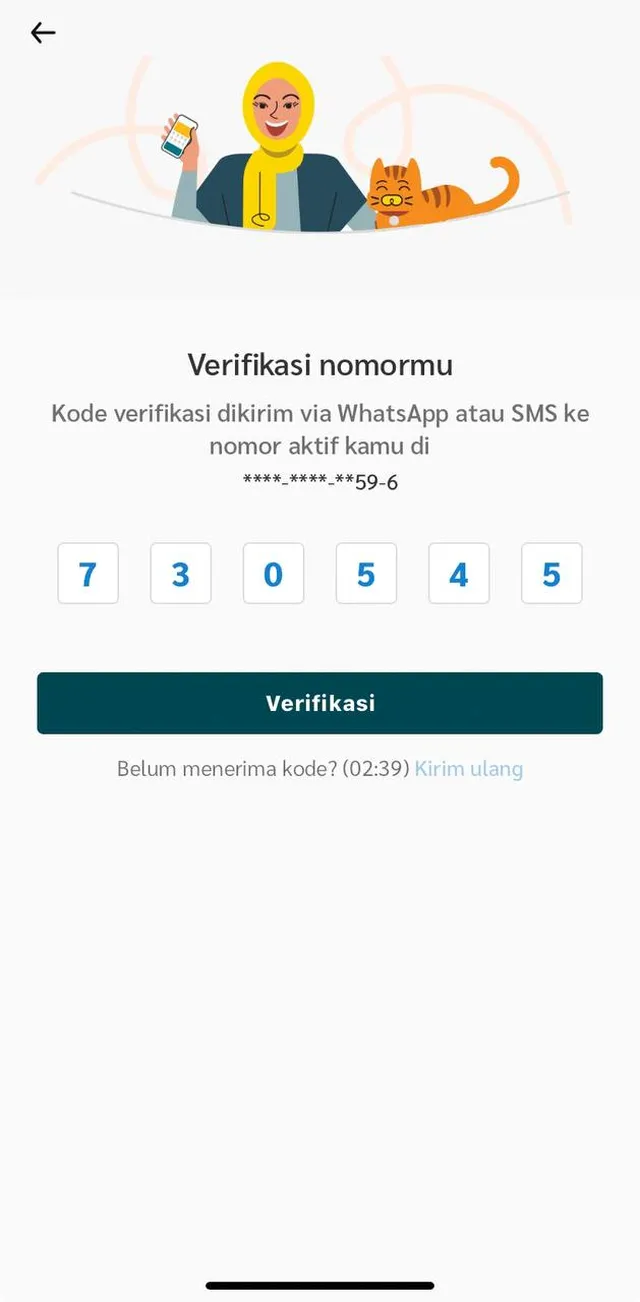Image resolution: width=640 pixels, height=1302 pixels.
Task: Tap the first code box showing 7
Action: 88,574
